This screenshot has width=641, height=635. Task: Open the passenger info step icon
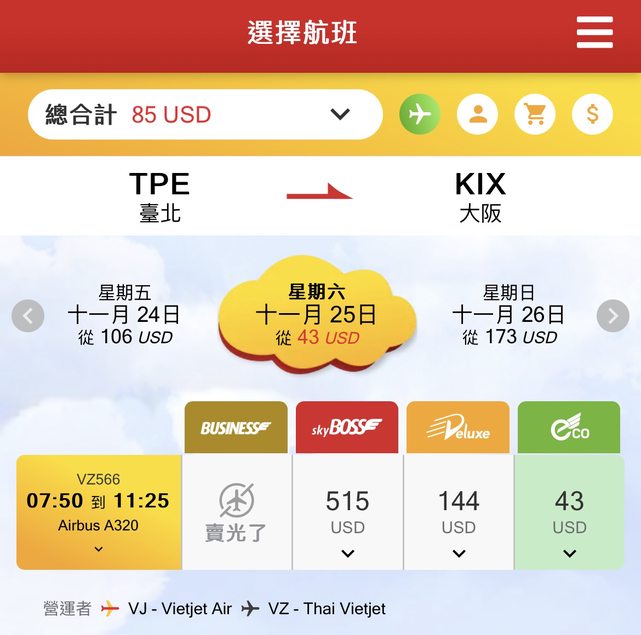coord(477,114)
